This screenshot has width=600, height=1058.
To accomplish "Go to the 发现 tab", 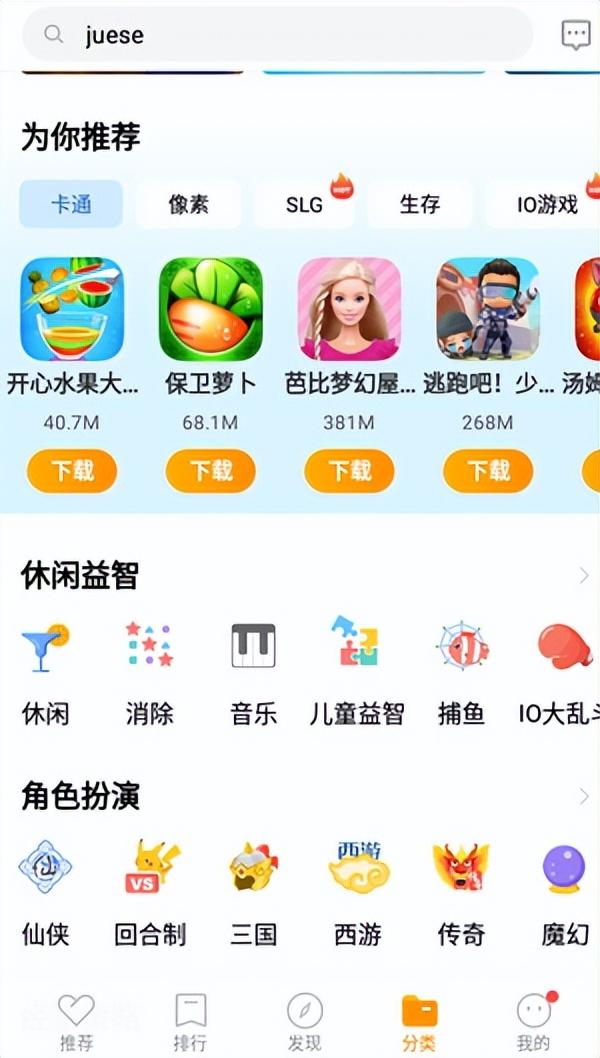I will coord(304,1022).
